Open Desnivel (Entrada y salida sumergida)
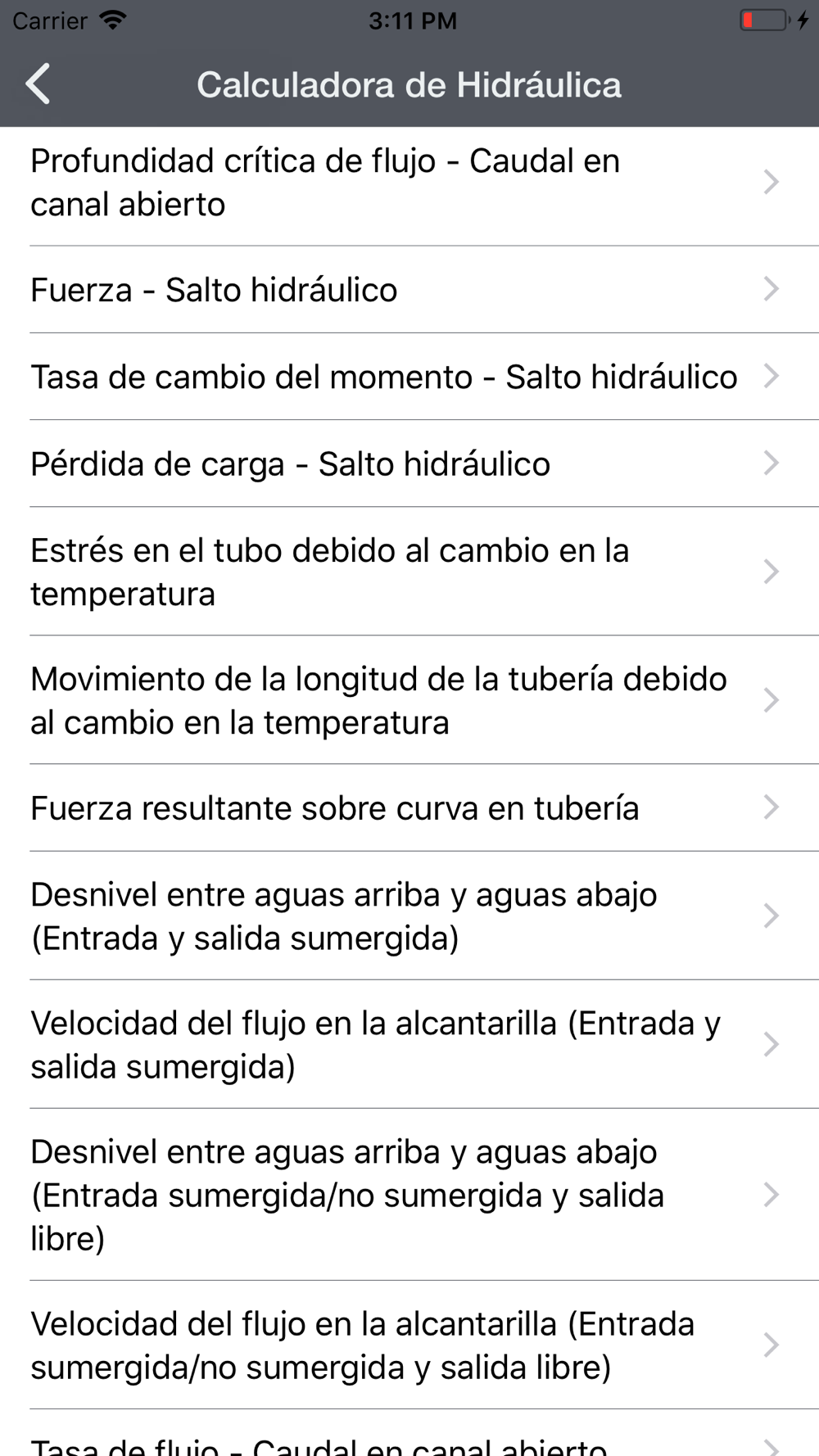The image size is (819, 1456). tap(409, 916)
